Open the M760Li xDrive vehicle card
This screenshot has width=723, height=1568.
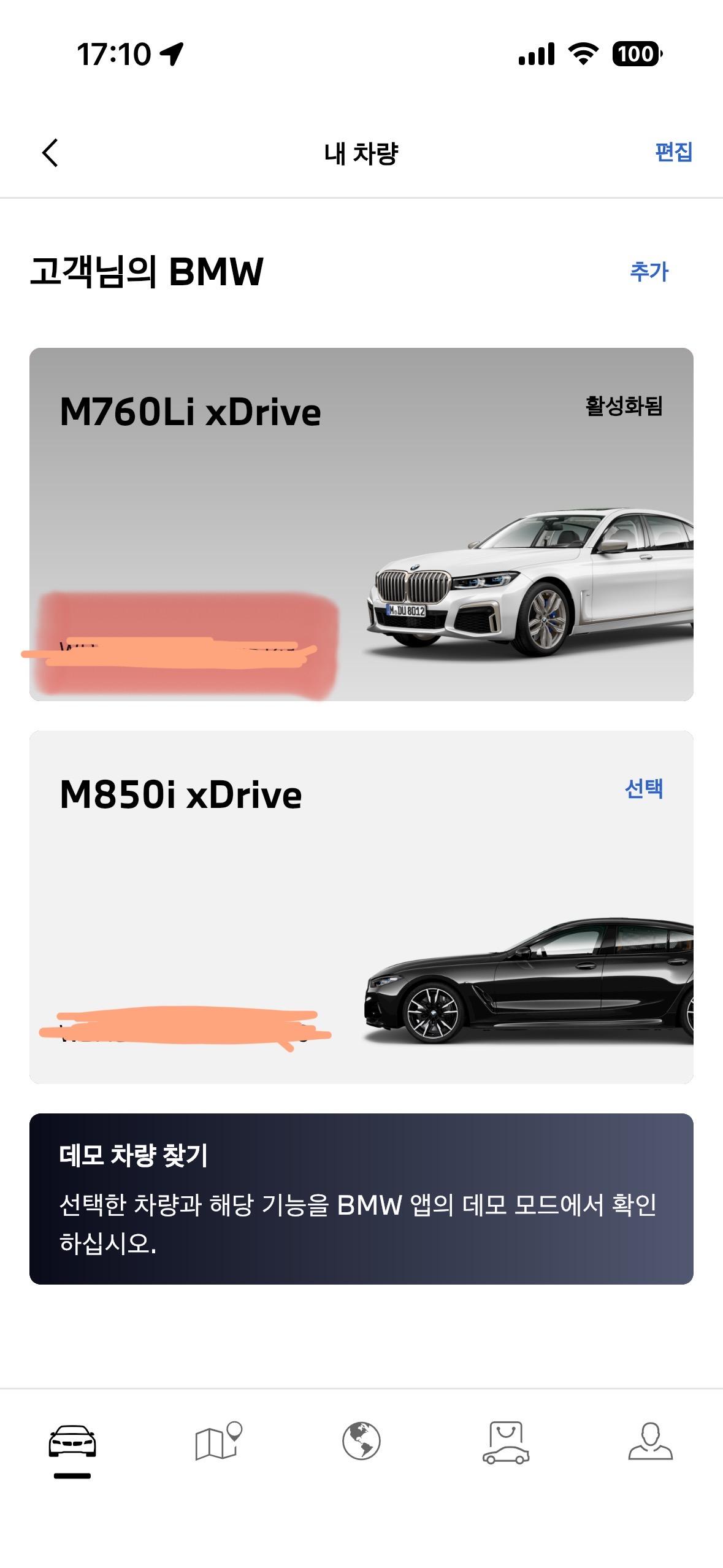[x=361, y=524]
